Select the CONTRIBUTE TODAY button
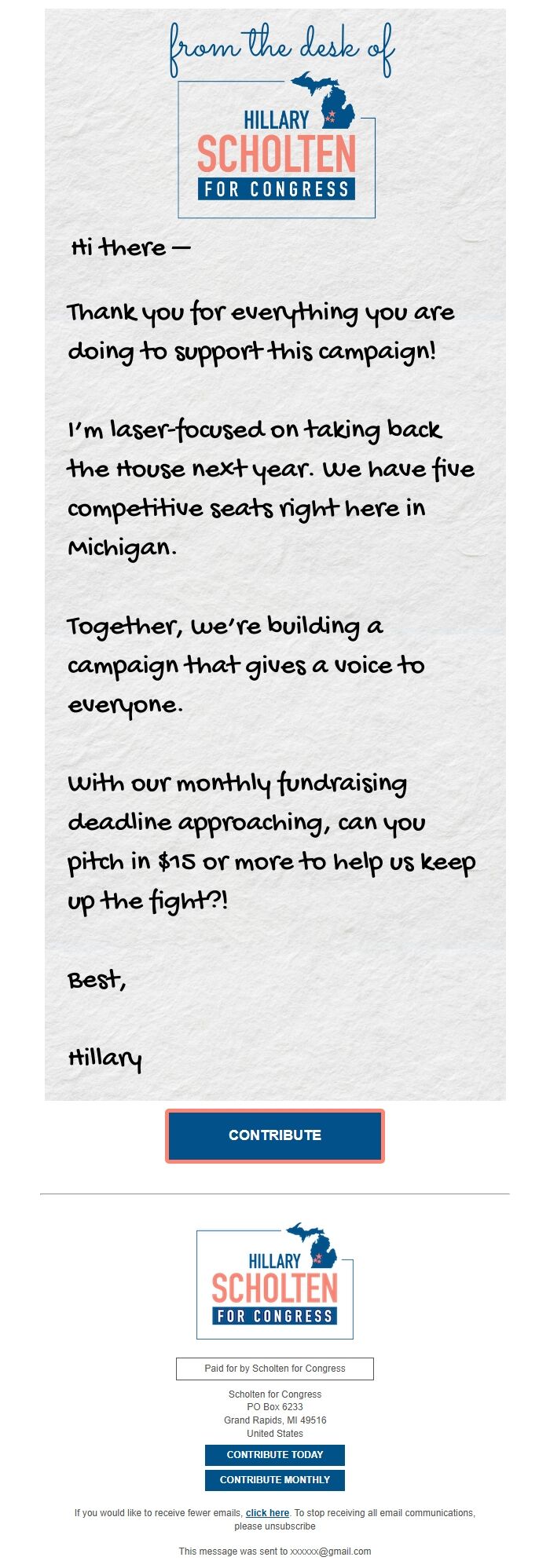 click(275, 1455)
